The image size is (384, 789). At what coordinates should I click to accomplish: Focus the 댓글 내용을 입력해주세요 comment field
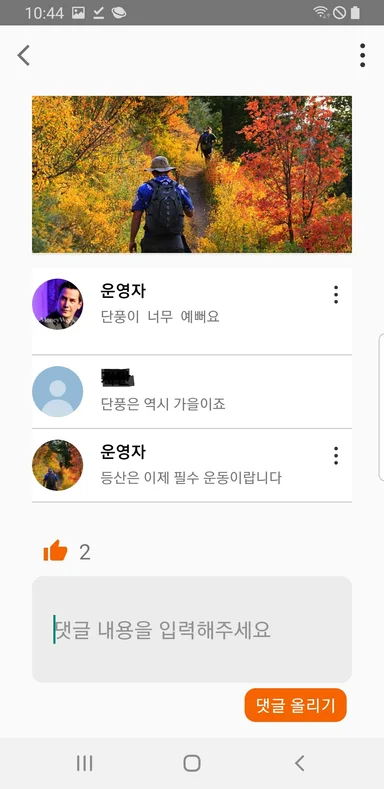[x=192, y=629]
